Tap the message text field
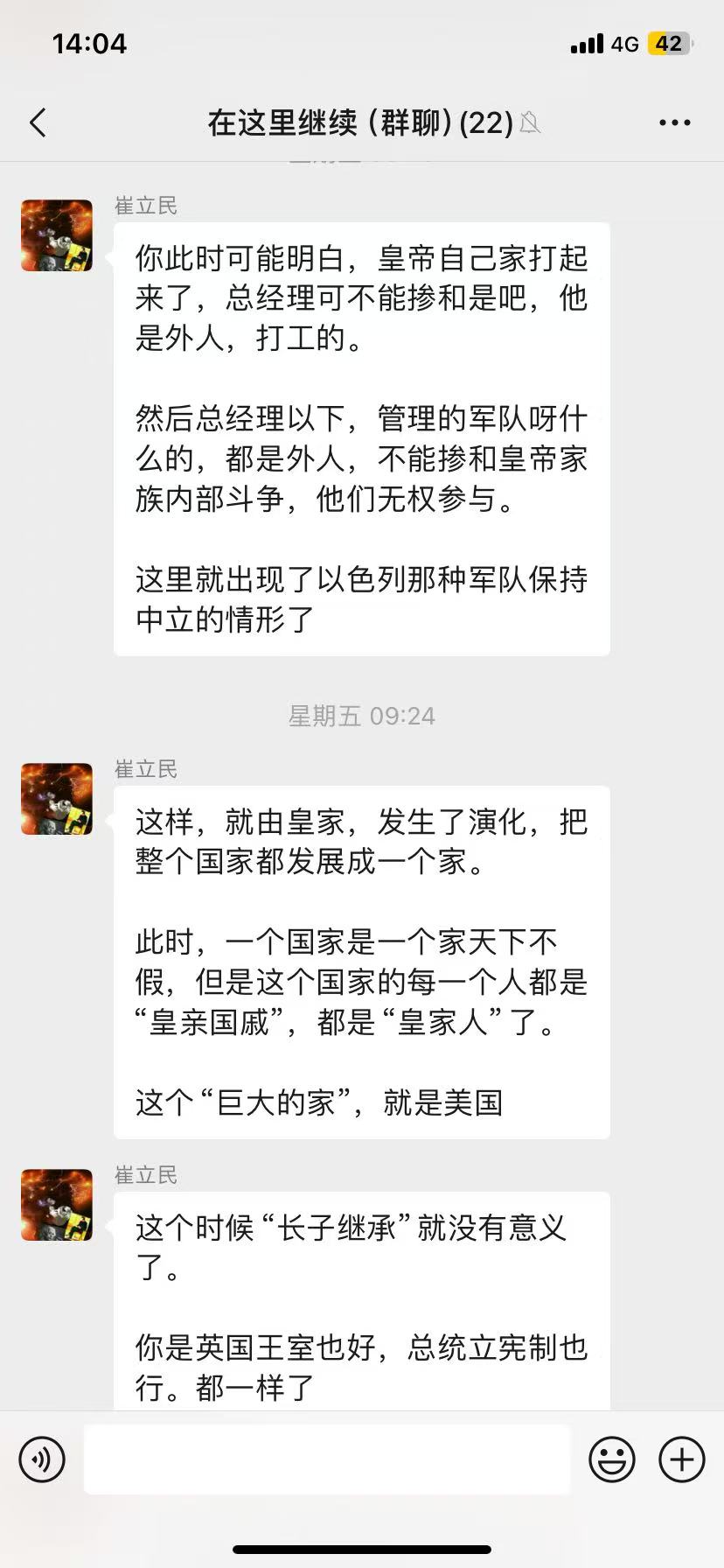 pyautogui.click(x=327, y=1459)
